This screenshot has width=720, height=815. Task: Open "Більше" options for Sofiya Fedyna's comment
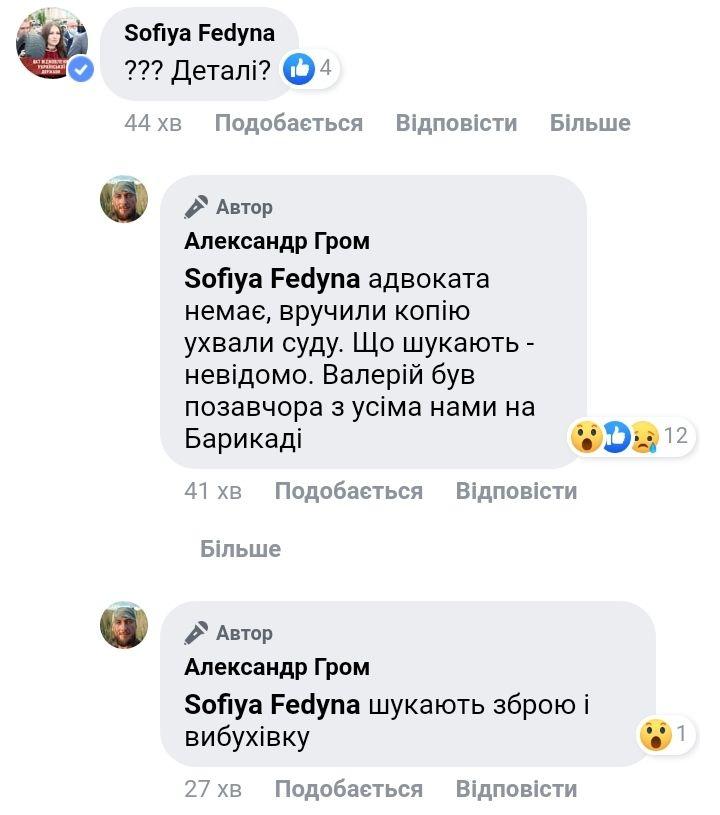[590, 123]
